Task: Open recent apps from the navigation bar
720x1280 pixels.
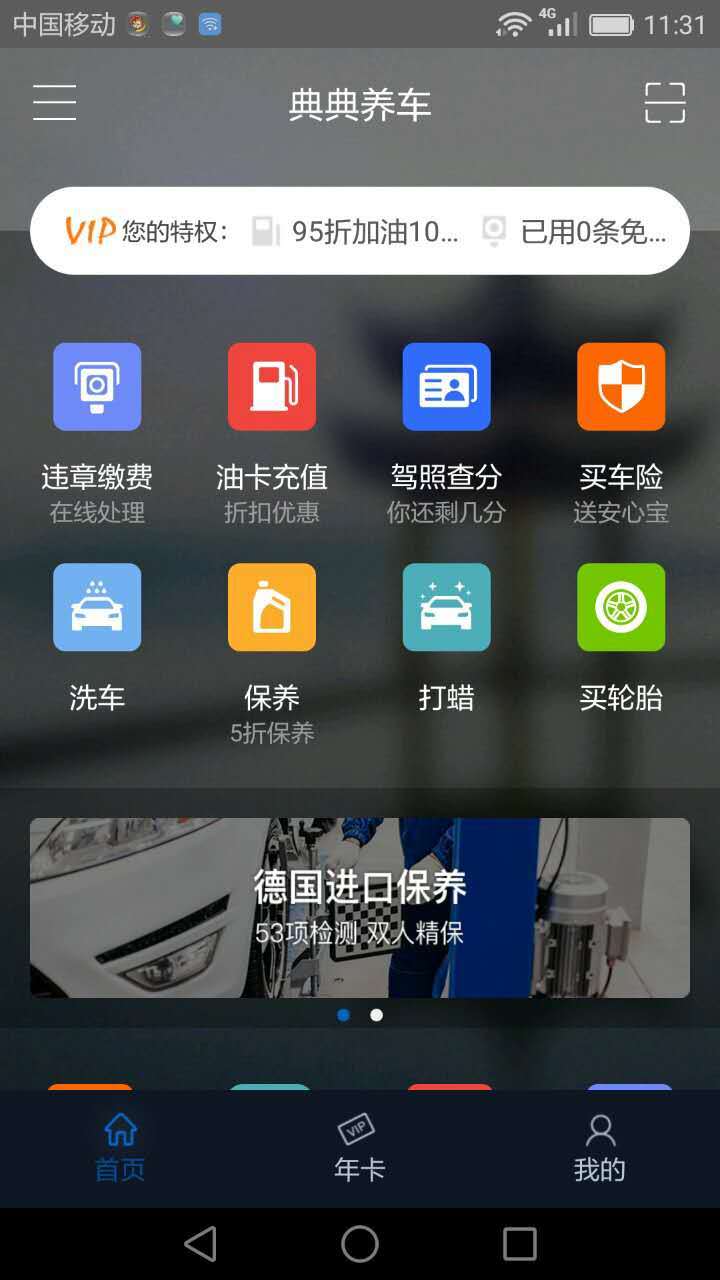Action: coord(520,1244)
